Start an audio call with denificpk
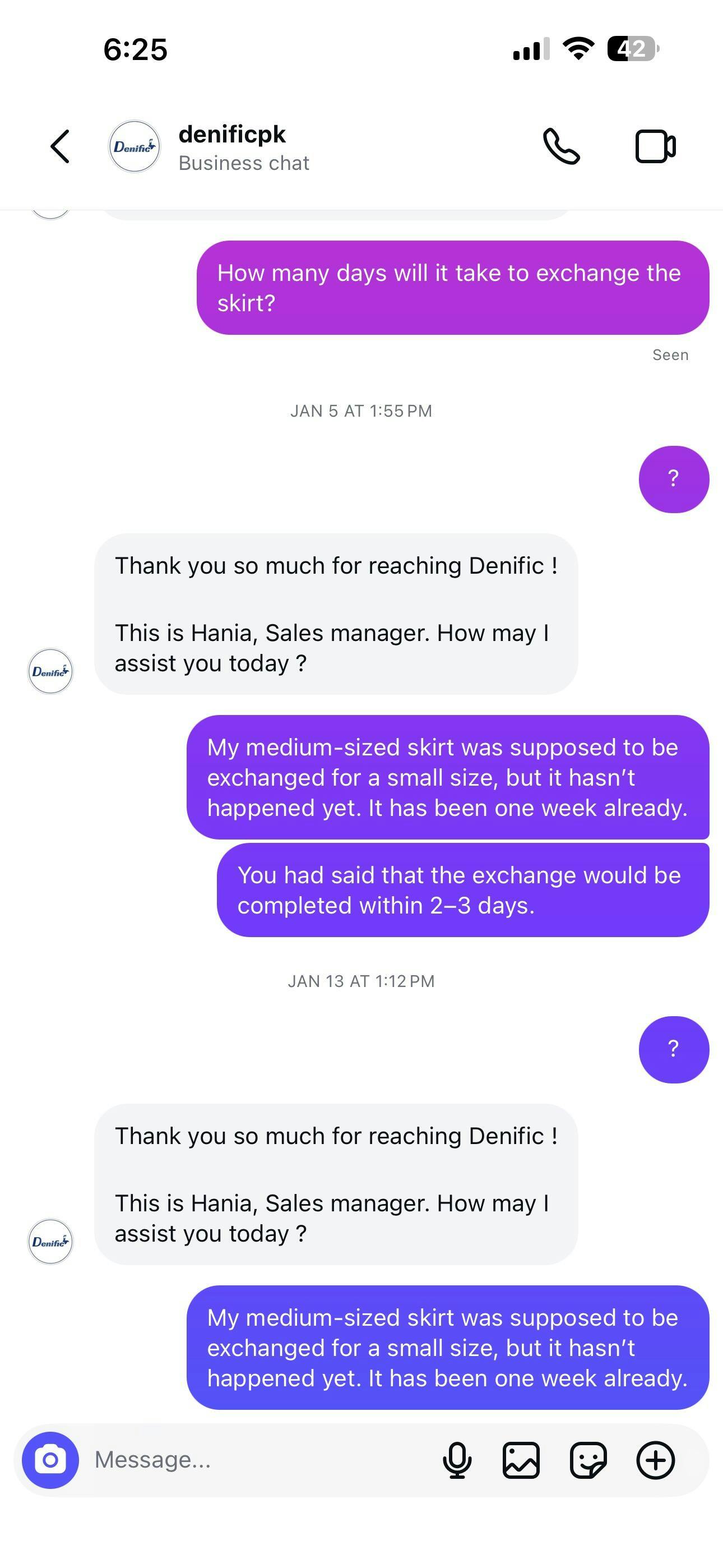Image resolution: width=723 pixels, height=1568 pixels. coord(561,147)
